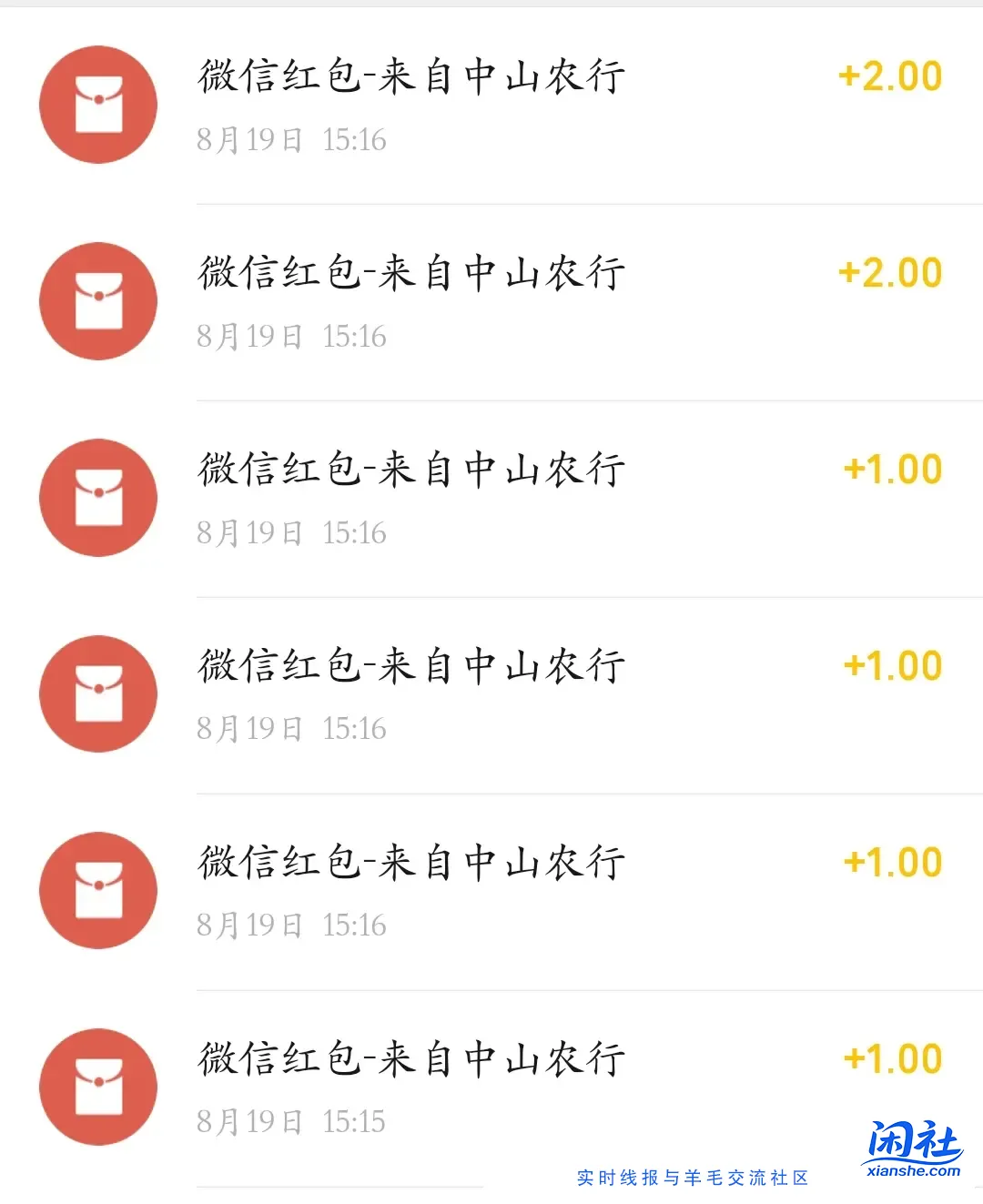This screenshot has height=1204, width=983.
Task: Tap the first 8月19日 15:16 timestamp
Action: tap(293, 140)
